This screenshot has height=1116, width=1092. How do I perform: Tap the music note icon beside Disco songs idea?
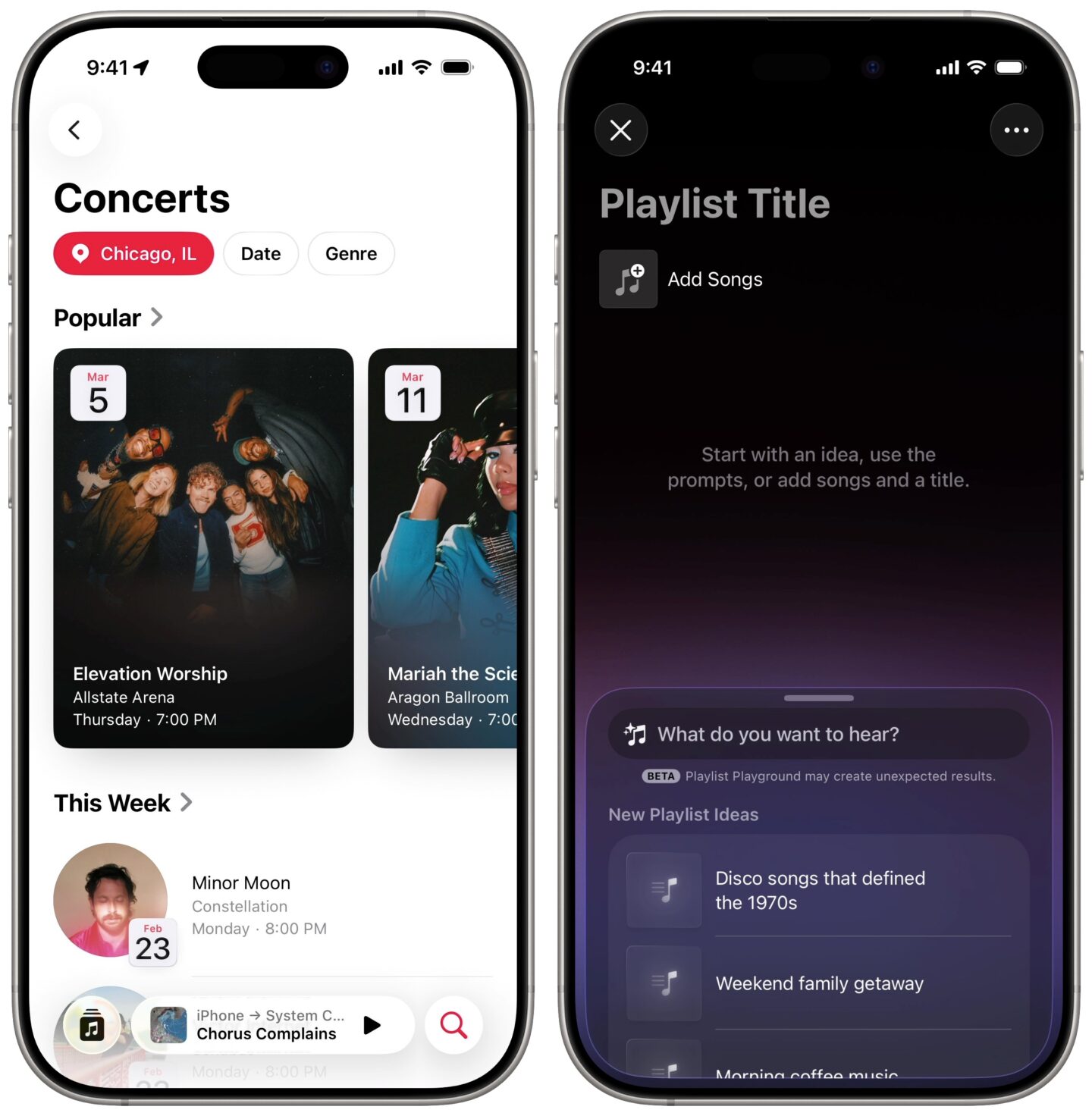(664, 891)
